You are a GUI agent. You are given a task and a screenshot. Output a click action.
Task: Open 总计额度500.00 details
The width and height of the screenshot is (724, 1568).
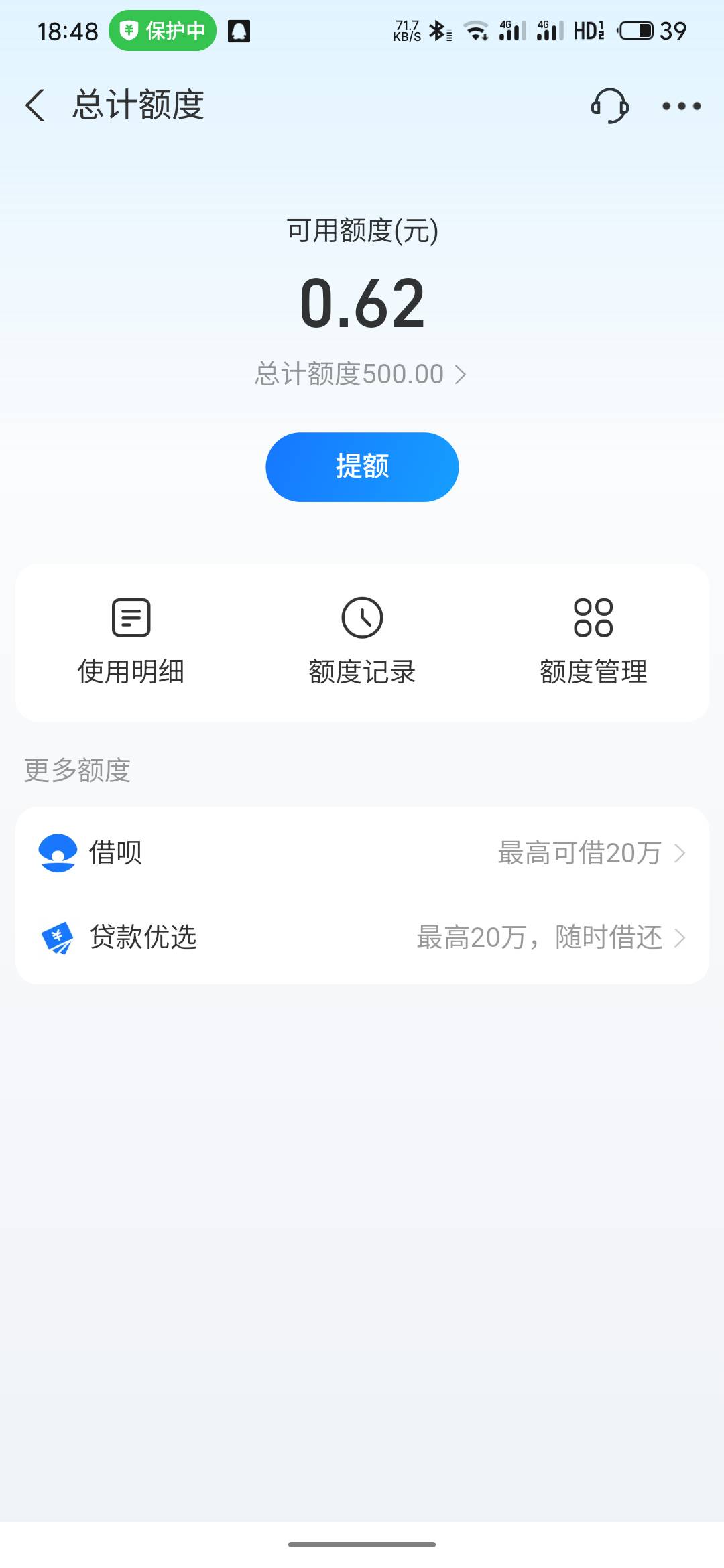point(361,374)
